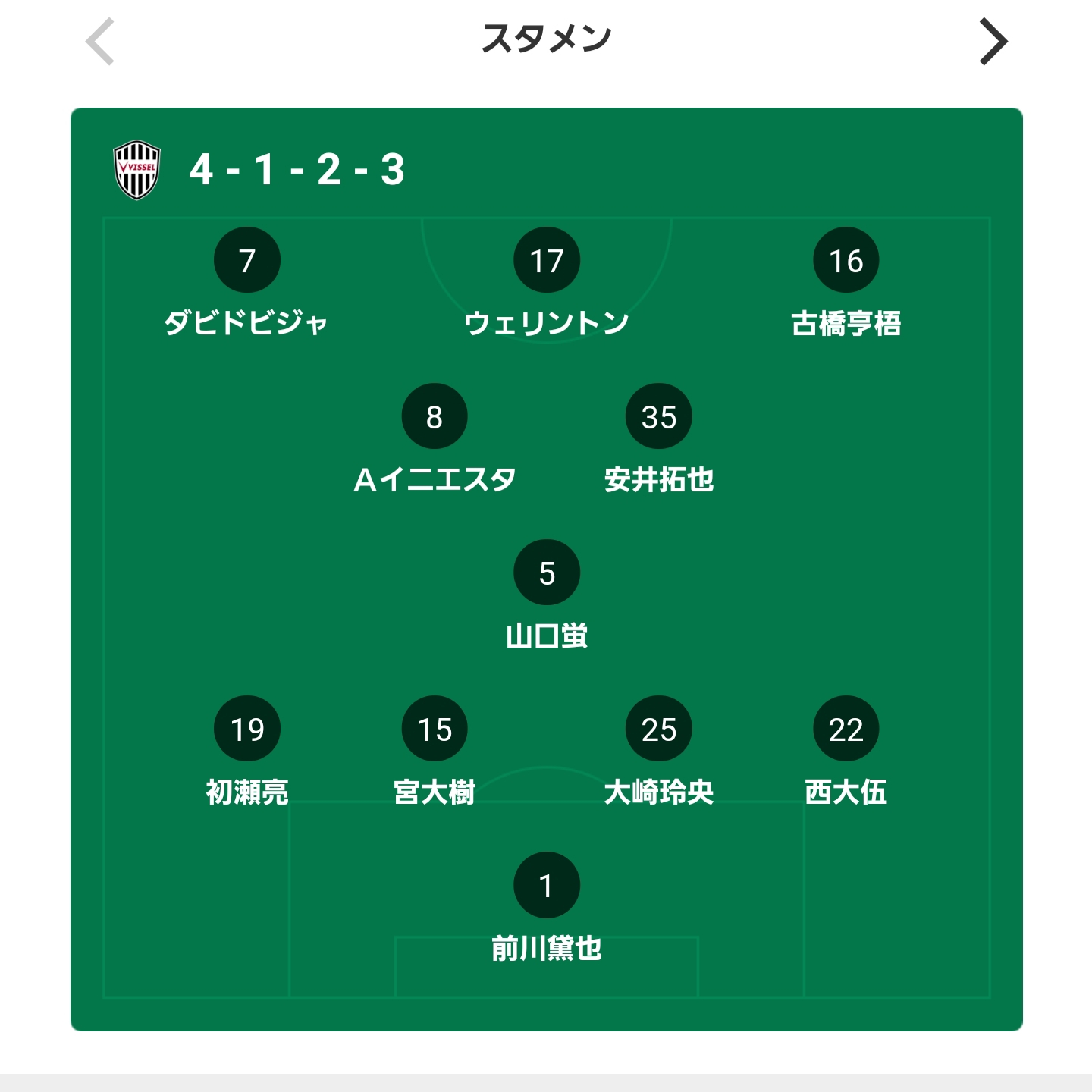Go to the next lineup page arrow
The height and width of the screenshot is (1092, 1092).
coord(993,42)
